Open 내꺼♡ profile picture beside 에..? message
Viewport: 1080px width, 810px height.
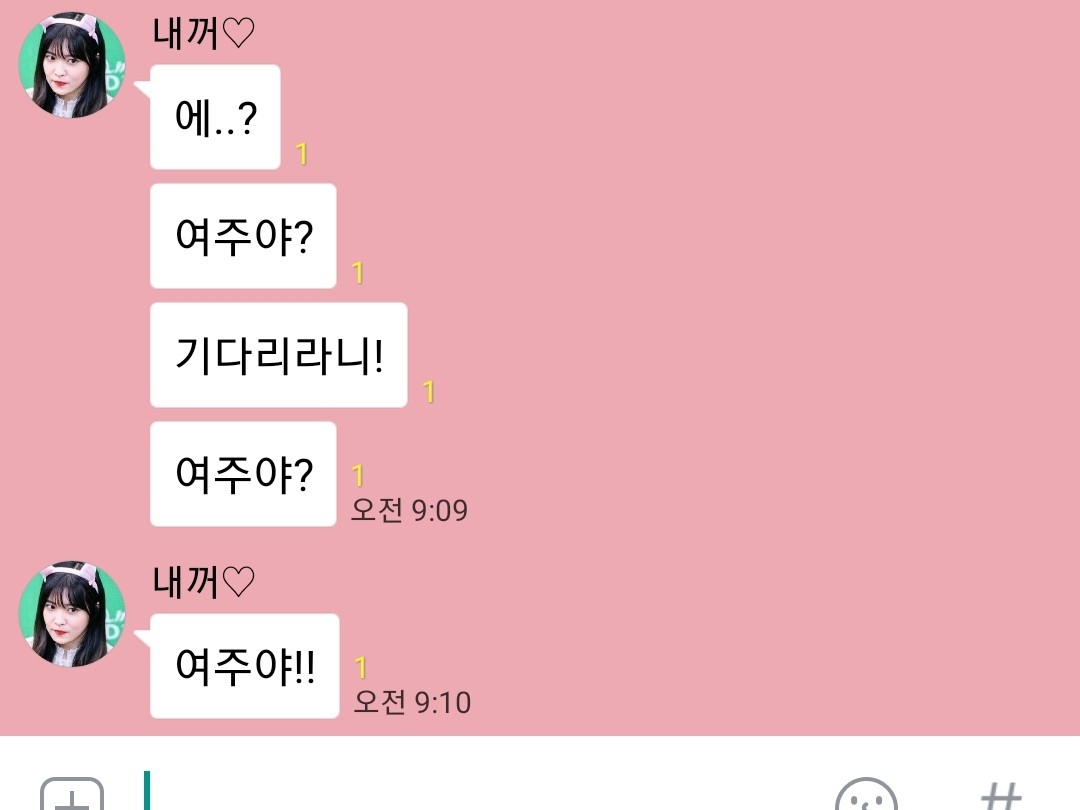point(73,65)
